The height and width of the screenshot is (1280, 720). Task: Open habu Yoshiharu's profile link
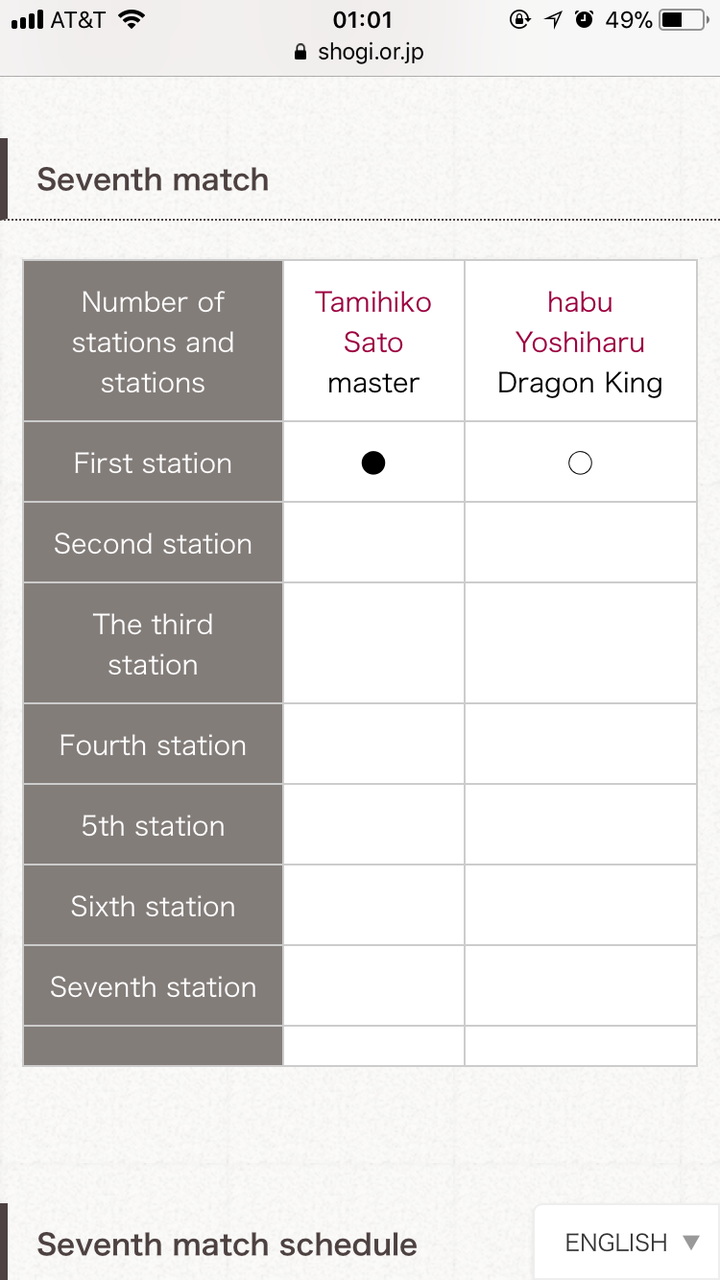pos(580,322)
